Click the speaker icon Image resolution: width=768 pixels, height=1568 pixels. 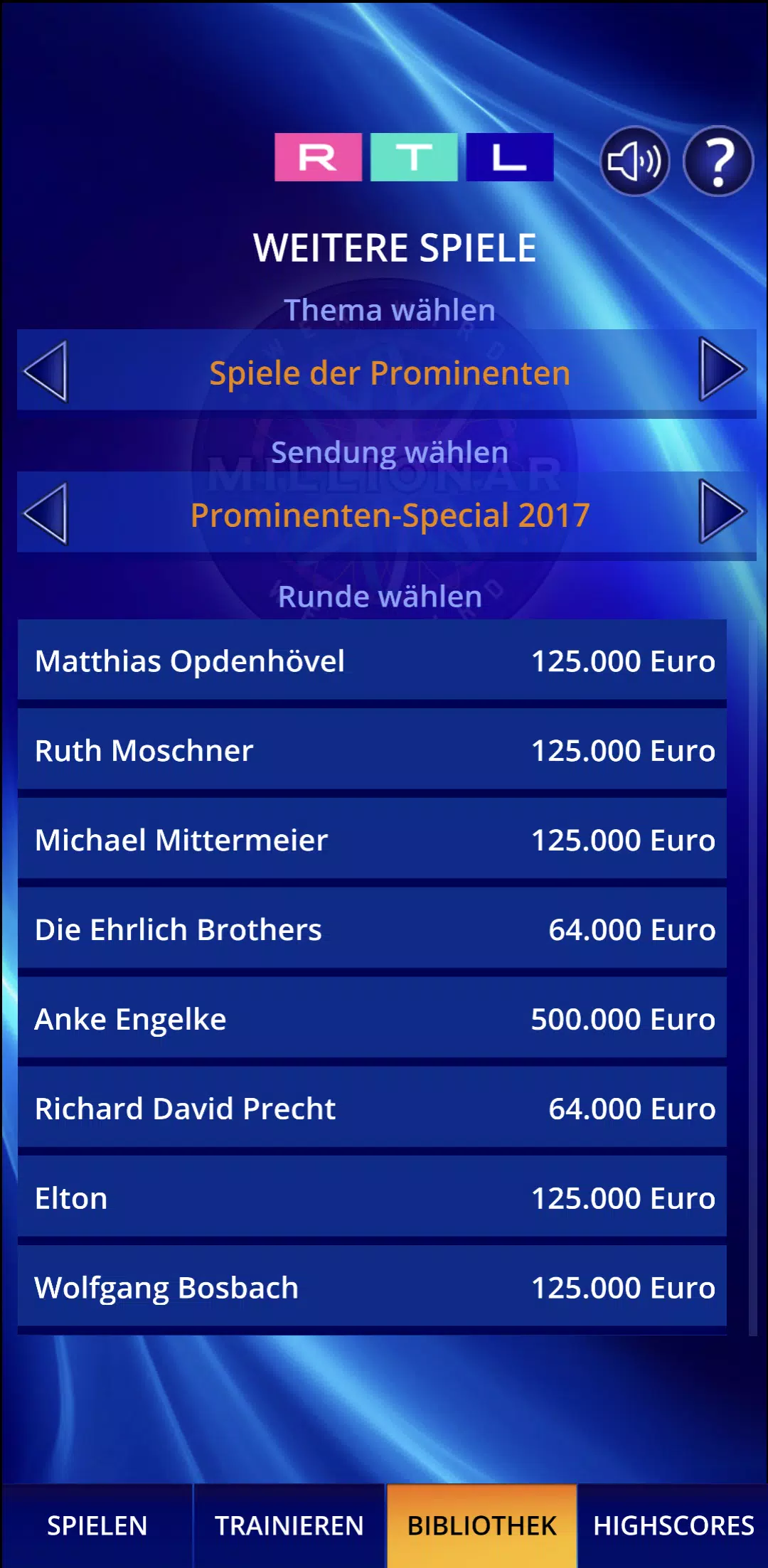pyautogui.click(x=635, y=161)
